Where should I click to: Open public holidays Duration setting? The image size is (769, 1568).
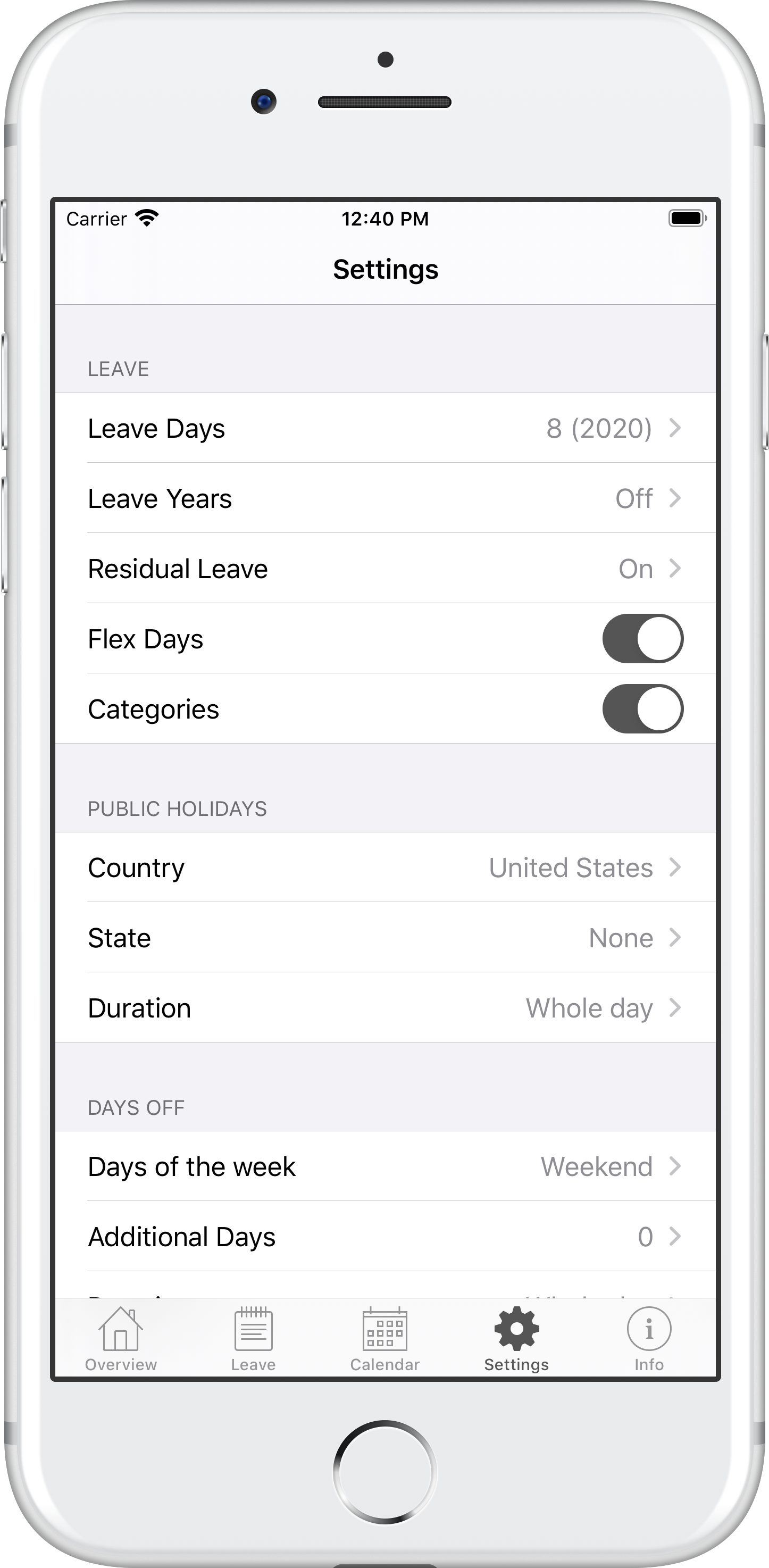[x=384, y=1008]
